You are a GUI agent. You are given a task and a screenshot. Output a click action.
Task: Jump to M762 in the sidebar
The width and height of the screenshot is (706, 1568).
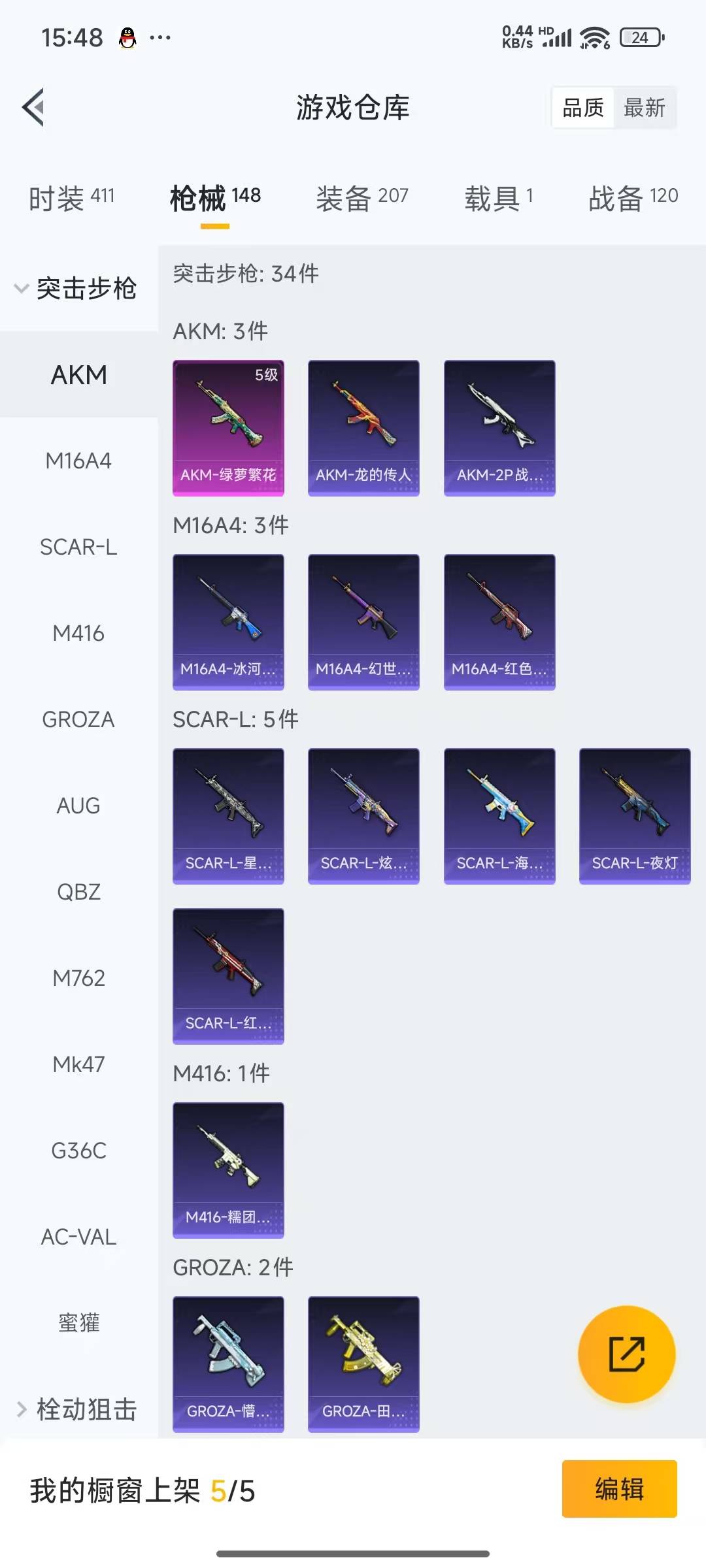(78, 978)
